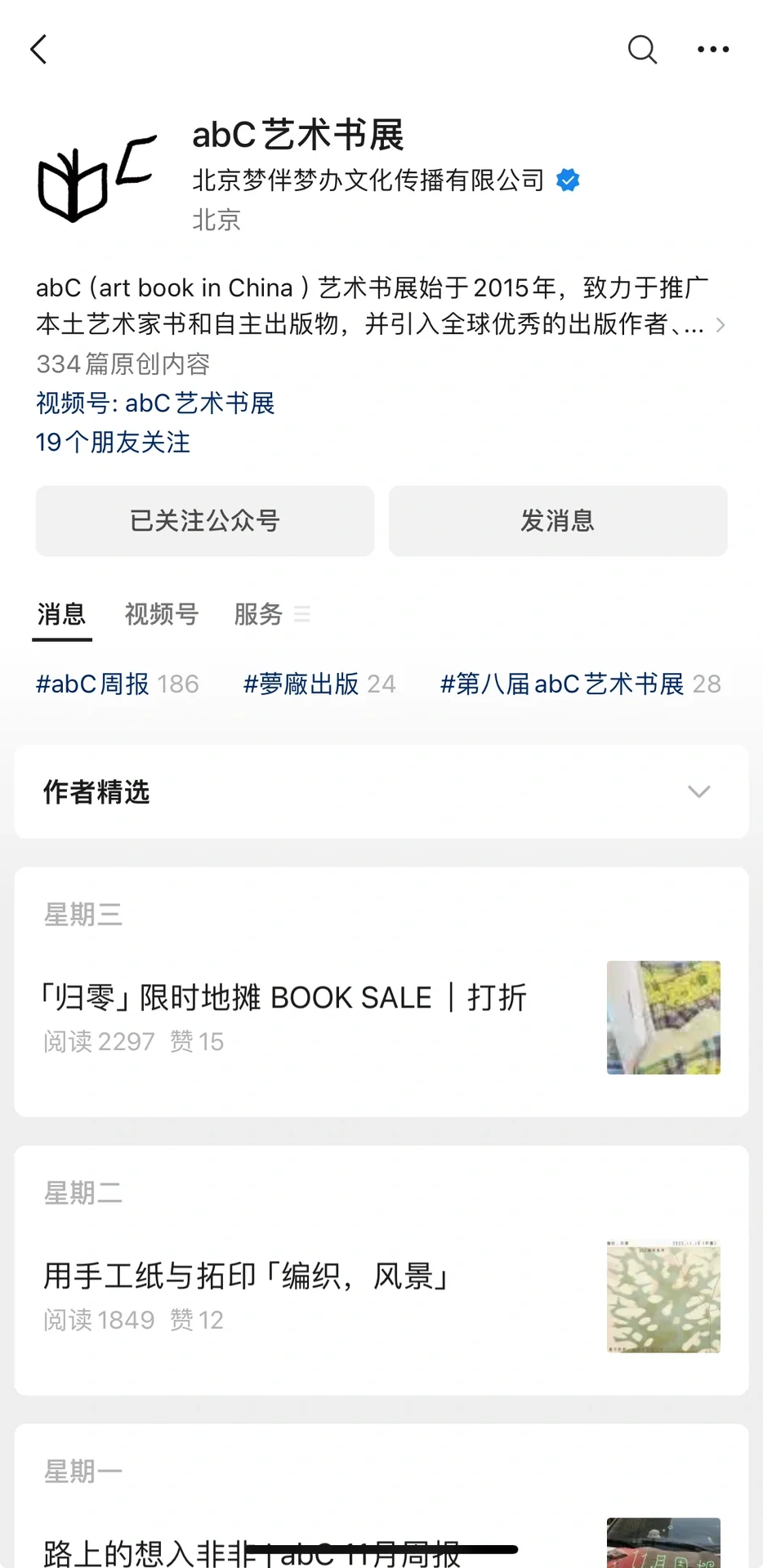Viewport: 763px width, 1568px height.
Task: Expand the full account description
Action: click(x=719, y=325)
